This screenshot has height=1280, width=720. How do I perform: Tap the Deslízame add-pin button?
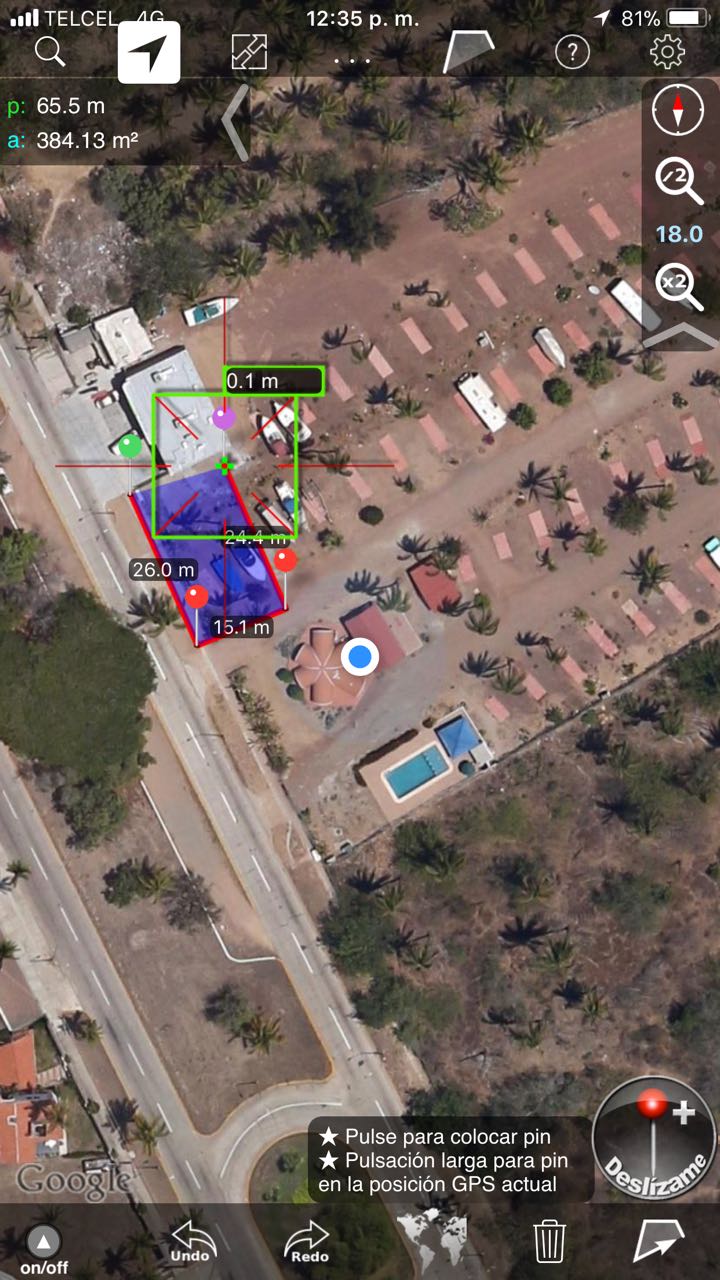(x=655, y=1139)
